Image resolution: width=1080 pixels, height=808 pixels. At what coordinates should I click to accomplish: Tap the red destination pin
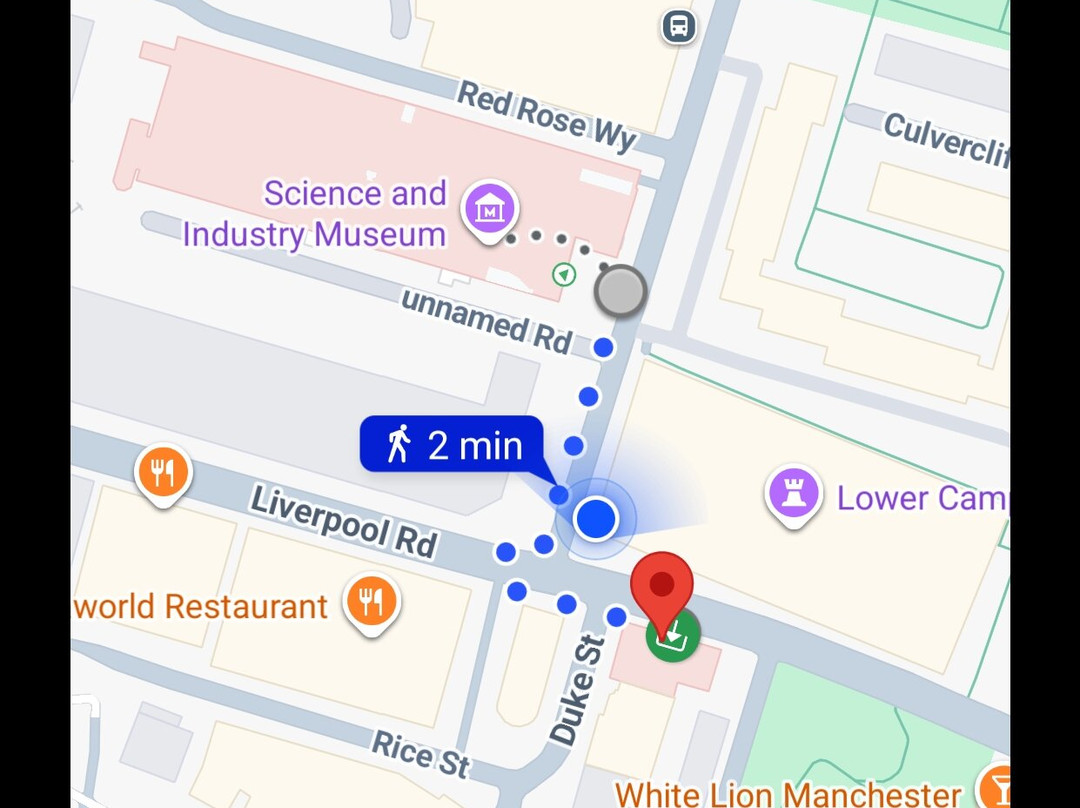[662, 586]
